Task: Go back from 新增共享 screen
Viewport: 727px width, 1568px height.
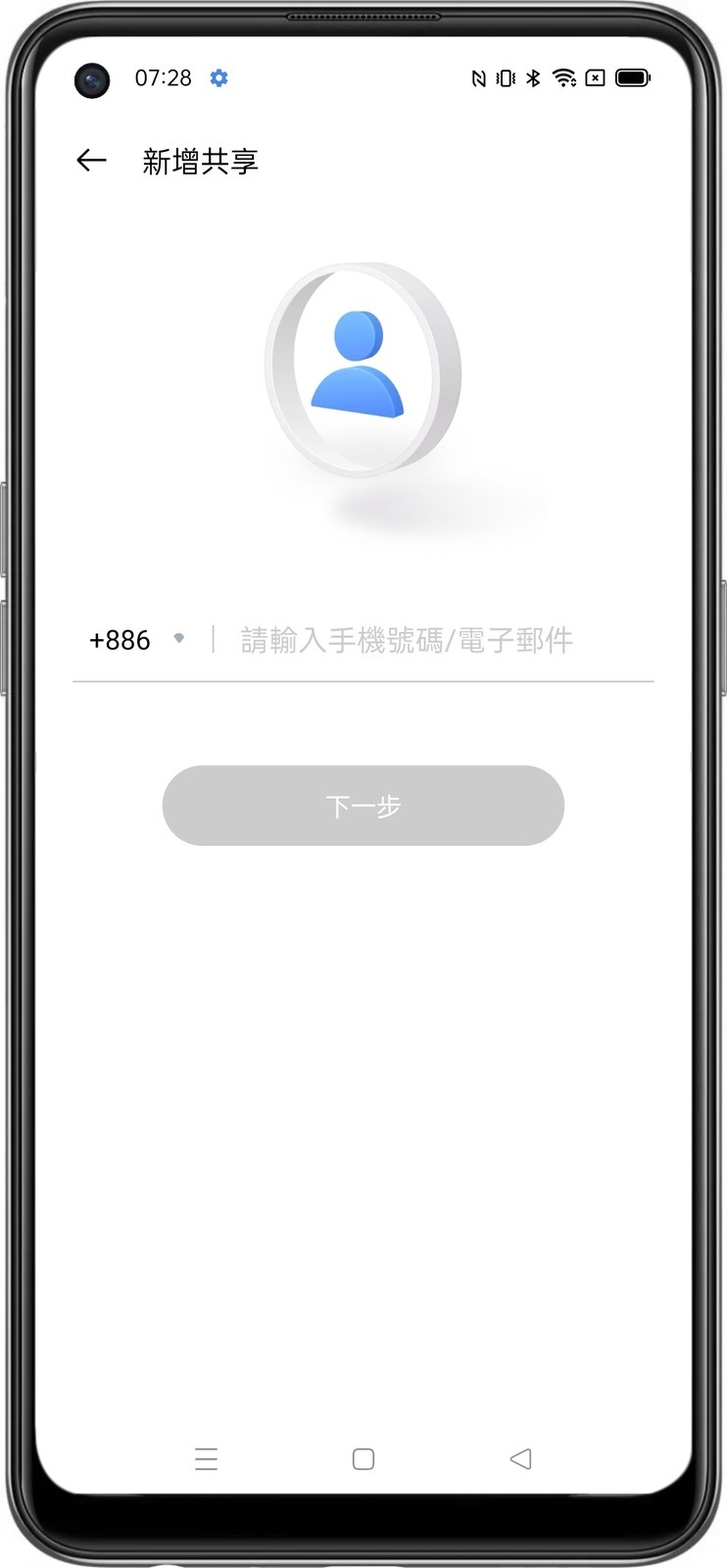Action: coord(91,161)
